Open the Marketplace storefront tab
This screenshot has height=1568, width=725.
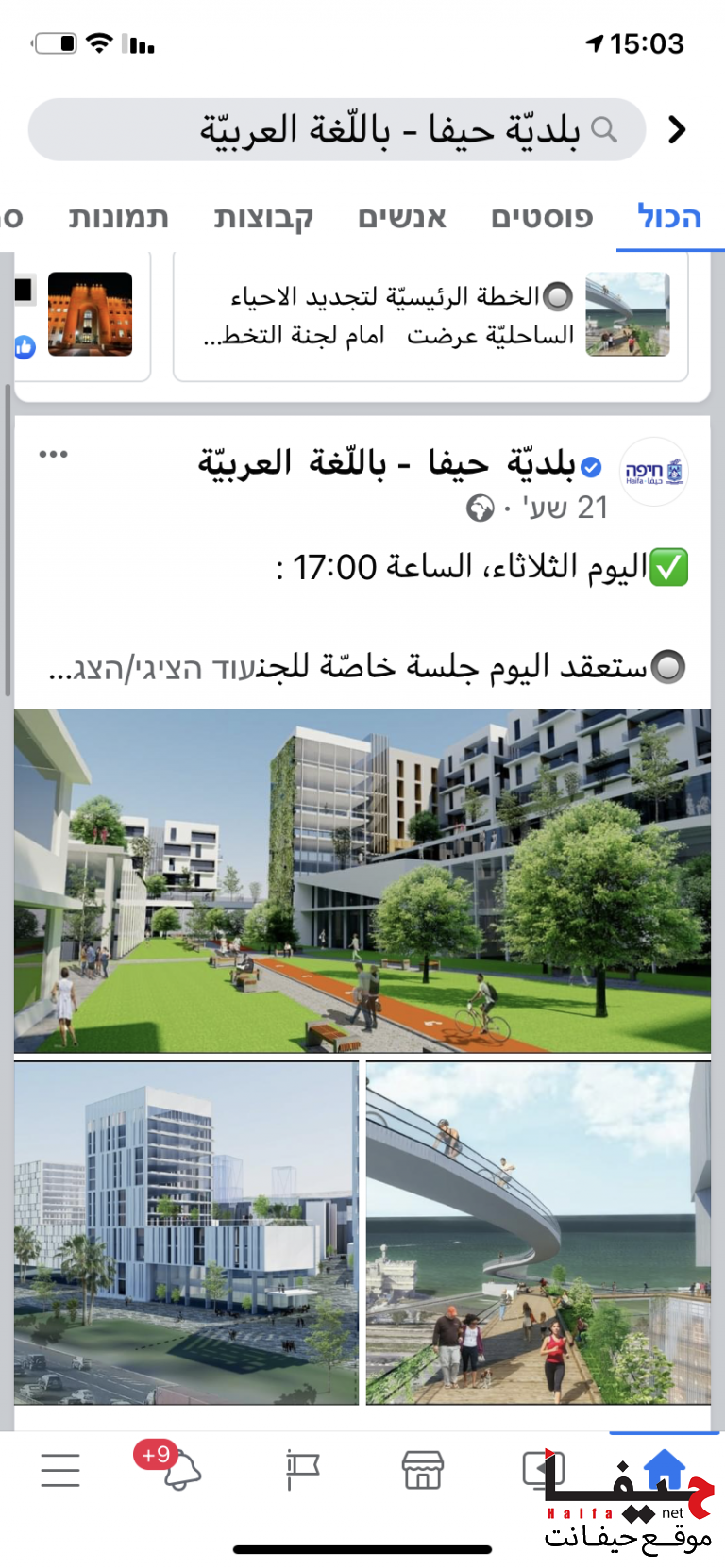tap(422, 1470)
